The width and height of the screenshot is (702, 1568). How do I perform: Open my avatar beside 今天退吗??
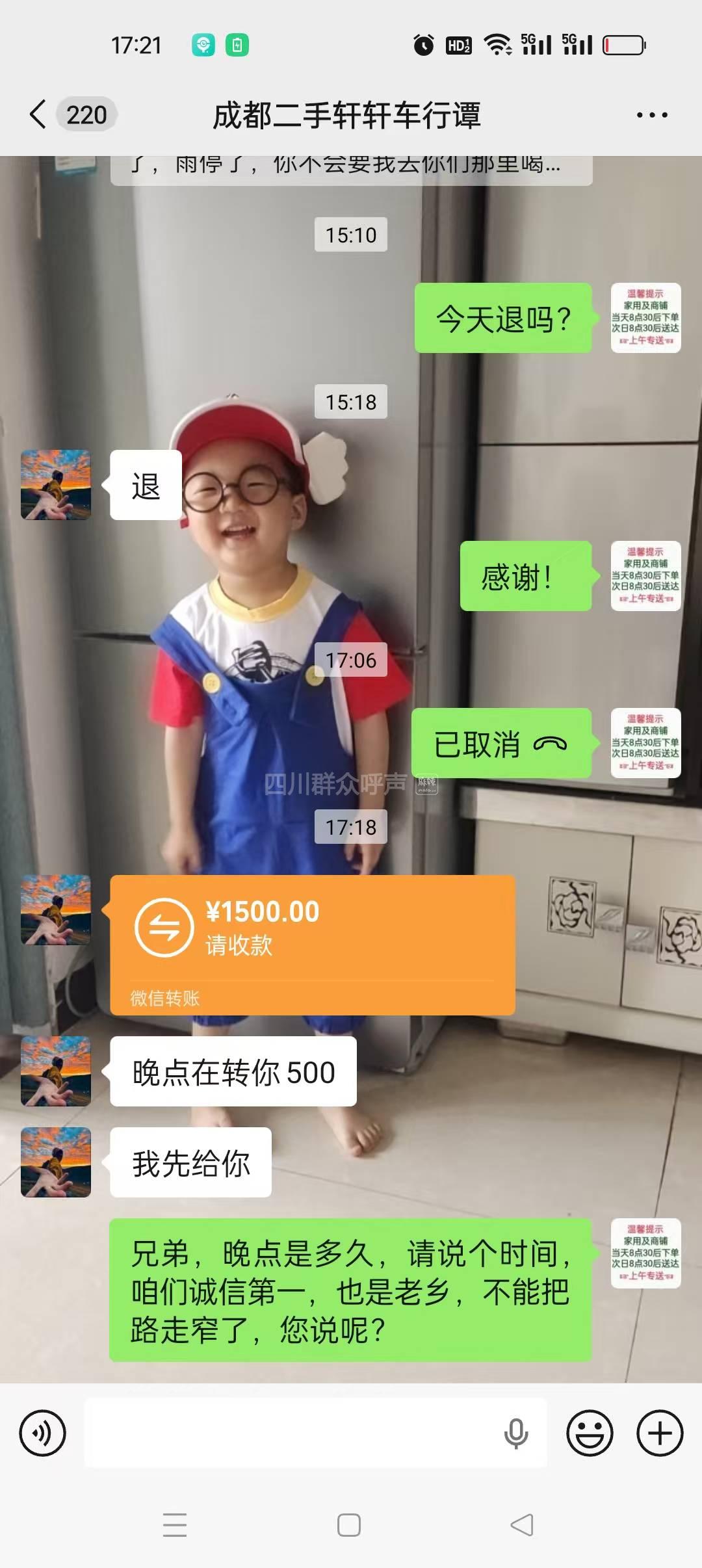pos(645,318)
